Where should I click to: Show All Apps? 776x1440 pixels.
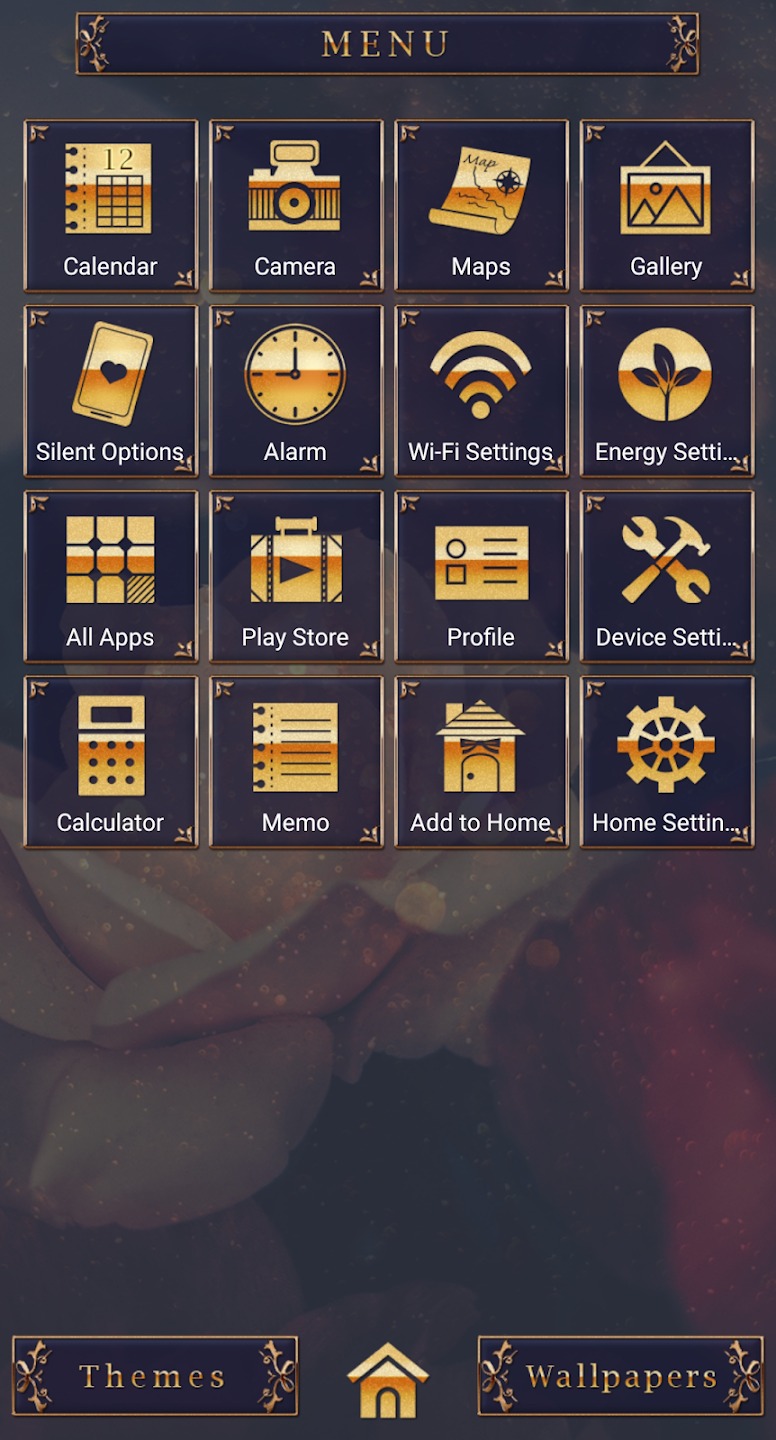point(110,576)
